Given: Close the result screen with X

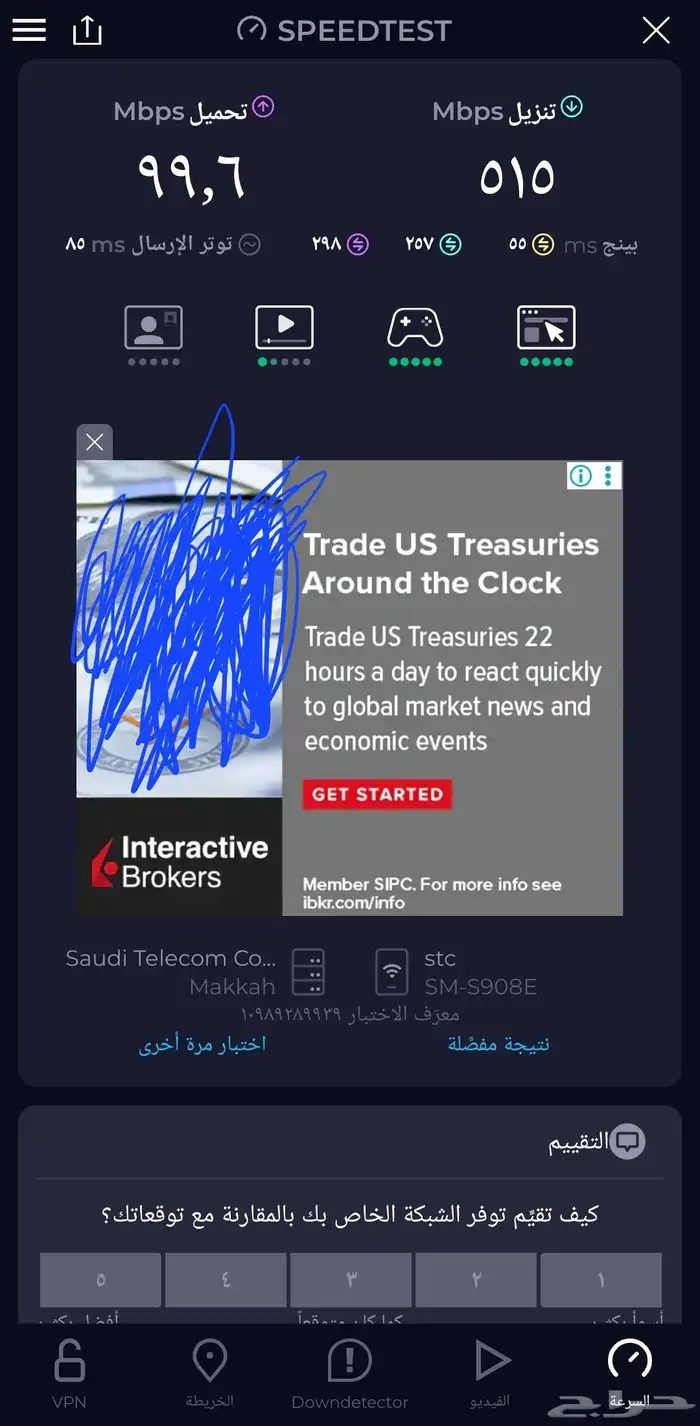Looking at the screenshot, I should (x=656, y=30).
